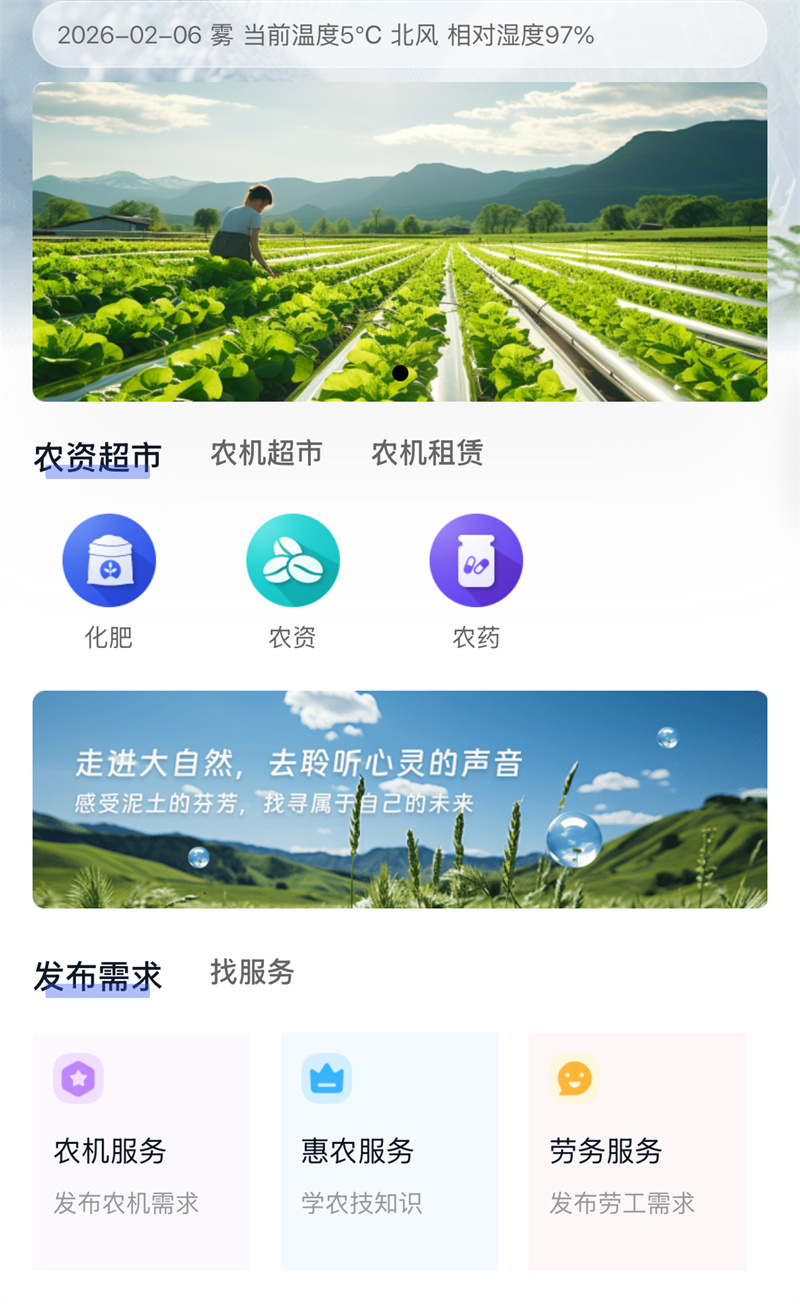This screenshot has width=800, height=1304.
Task: Switch to the 农机超市 tab
Action: (266, 453)
